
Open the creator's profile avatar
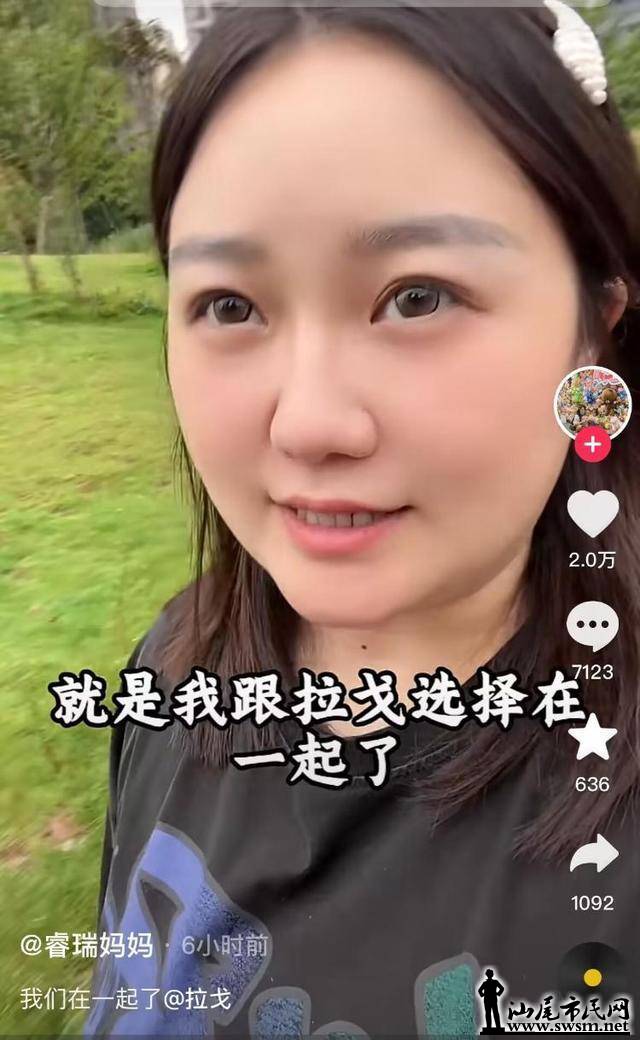[x=592, y=401]
